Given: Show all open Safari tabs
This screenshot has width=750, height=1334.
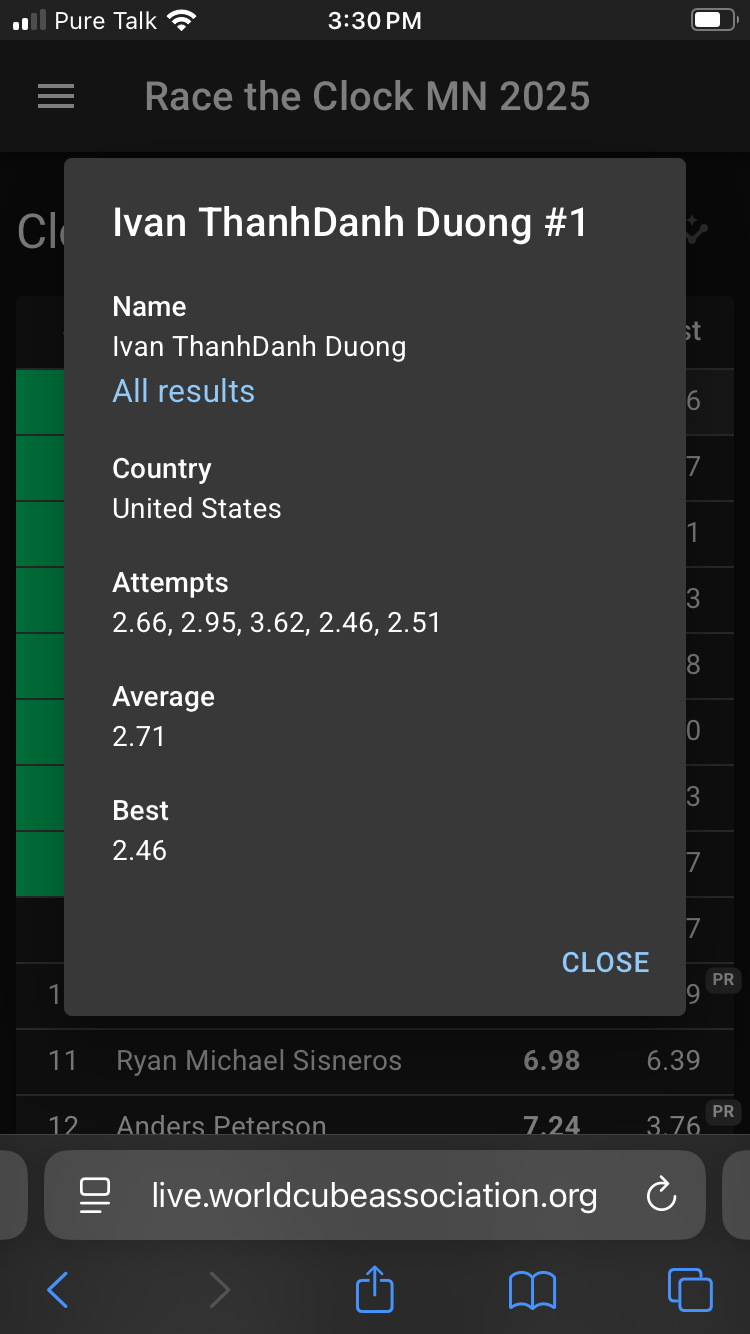Looking at the screenshot, I should pyautogui.click(x=690, y=1290).
